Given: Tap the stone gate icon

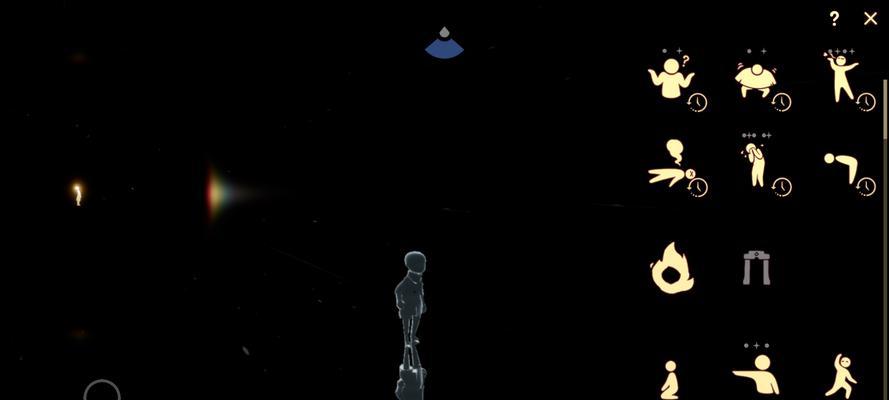Looking at the screenshot, I should click(x=757, y=268).
